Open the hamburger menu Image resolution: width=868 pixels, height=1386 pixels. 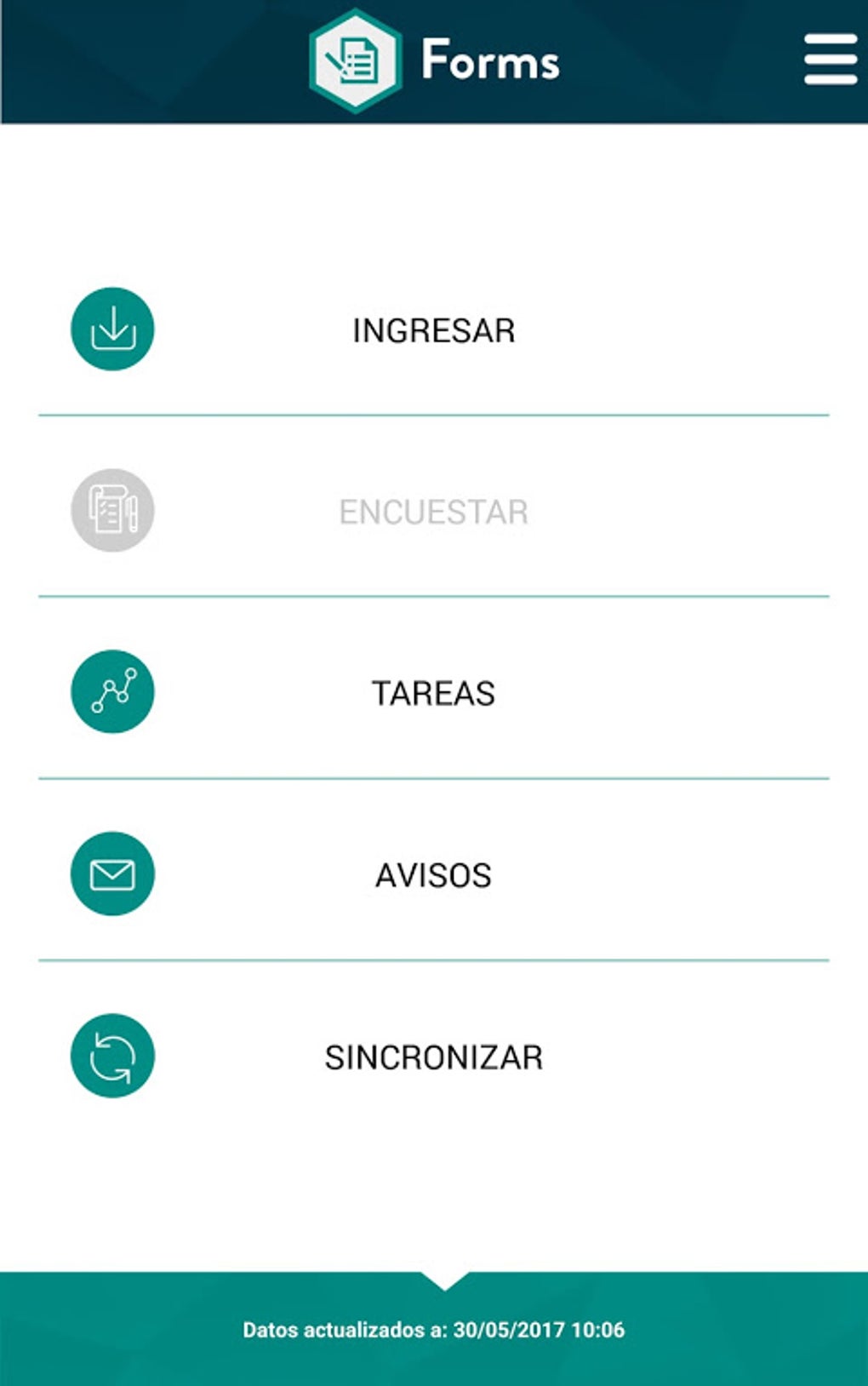(x=830, y=60)
